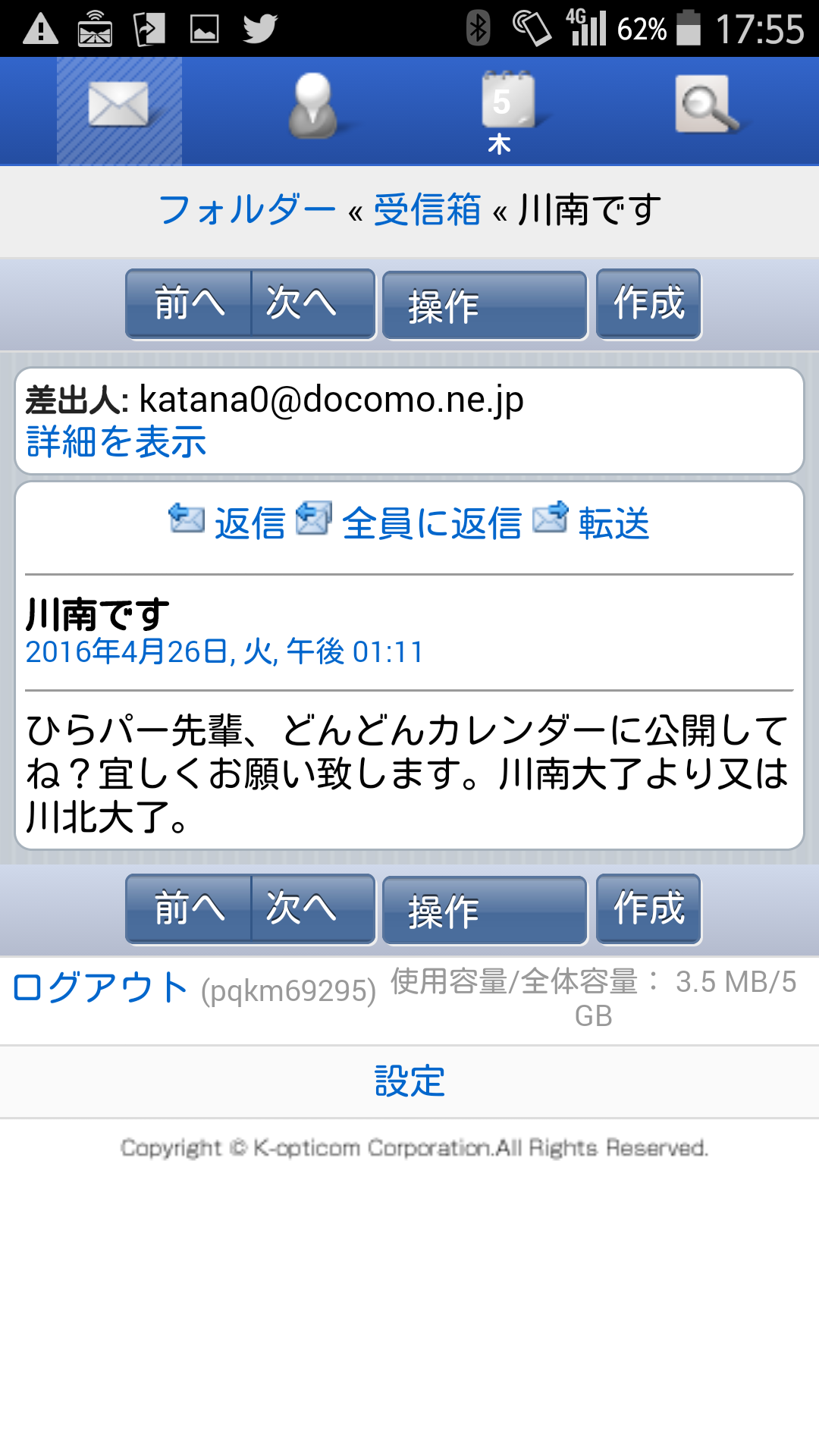Viewport: 819px width, 1456px height.
Task: Tap top 前へ button
Action: pos(189,304)
